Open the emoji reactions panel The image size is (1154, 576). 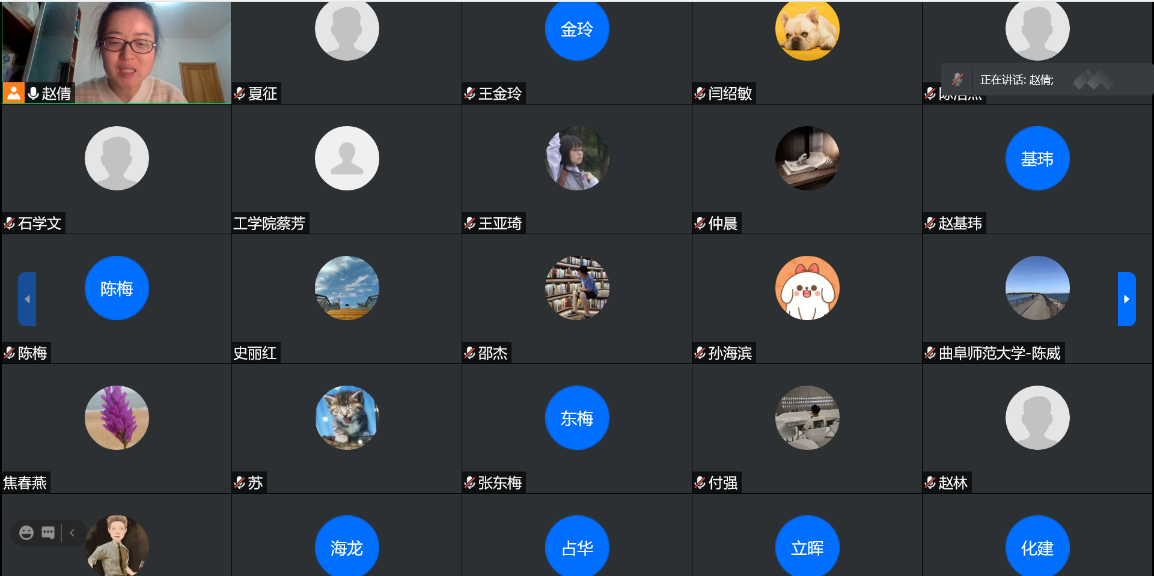(27, 533)
